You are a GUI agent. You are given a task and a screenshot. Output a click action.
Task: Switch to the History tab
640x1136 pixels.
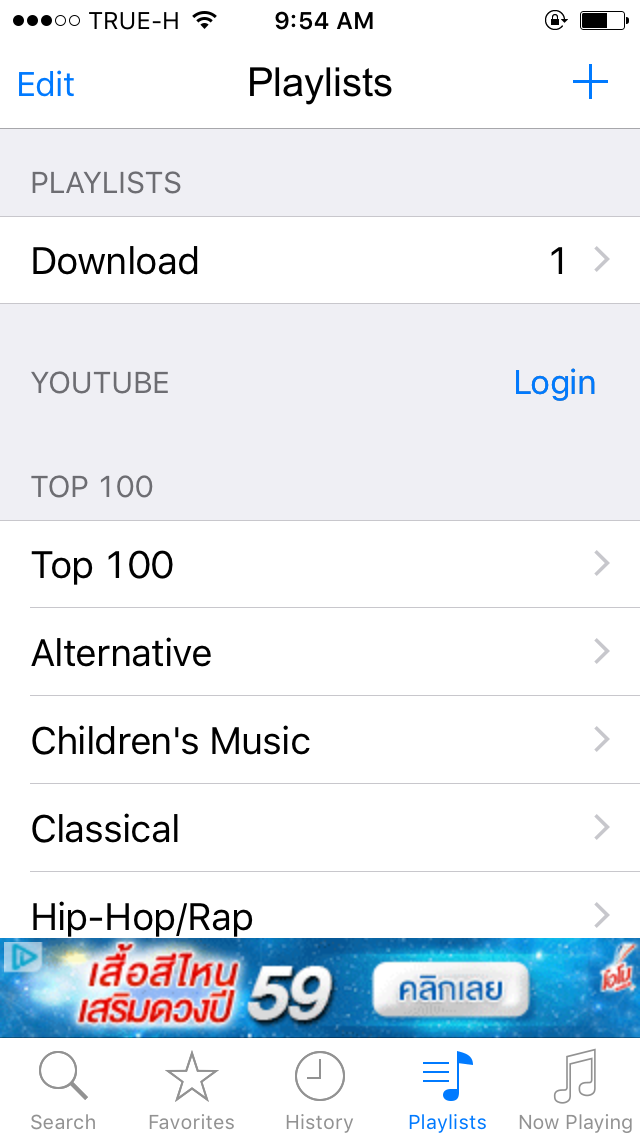(319, 1090)
